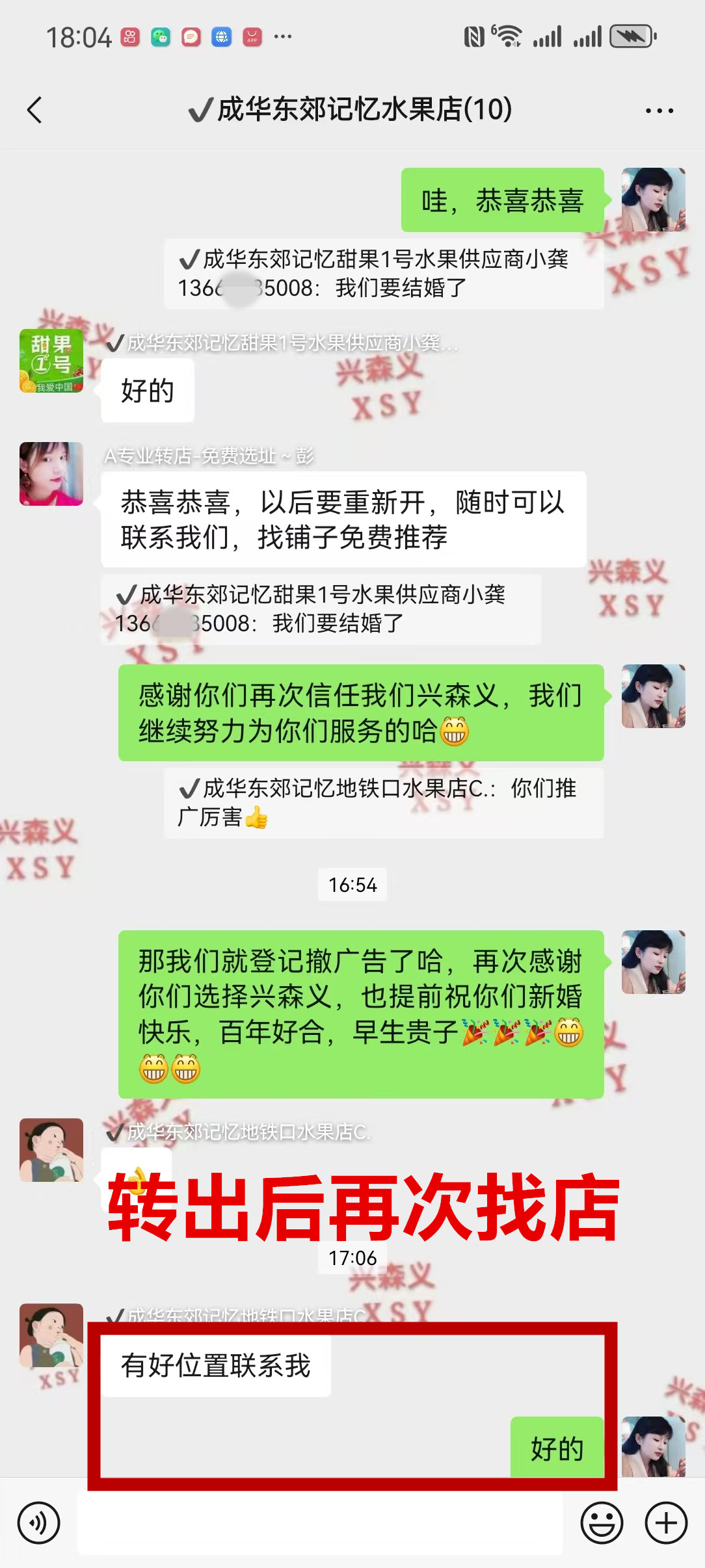Viewport: 705px width, 1568px height.
Task: View profile of A专业转店 彭 avatar
Action: click(51, 474)
